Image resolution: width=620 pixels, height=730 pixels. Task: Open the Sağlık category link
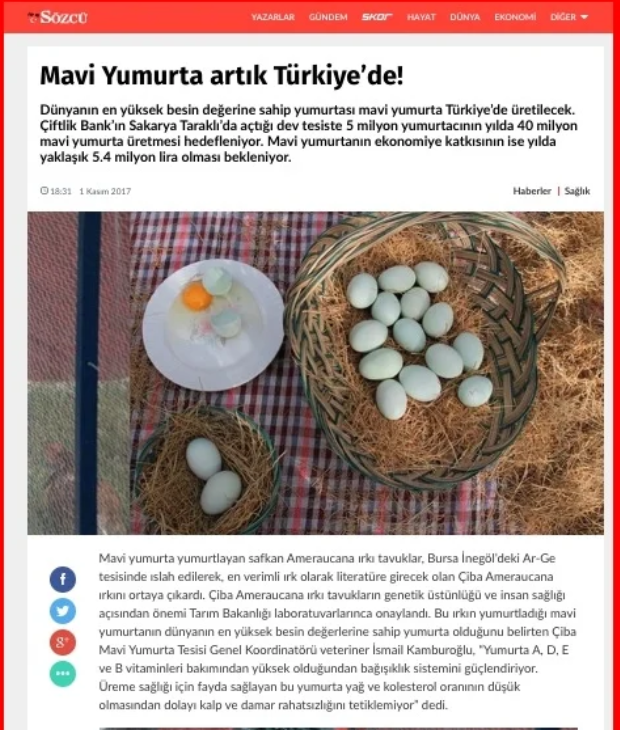[x=577, y=191]
